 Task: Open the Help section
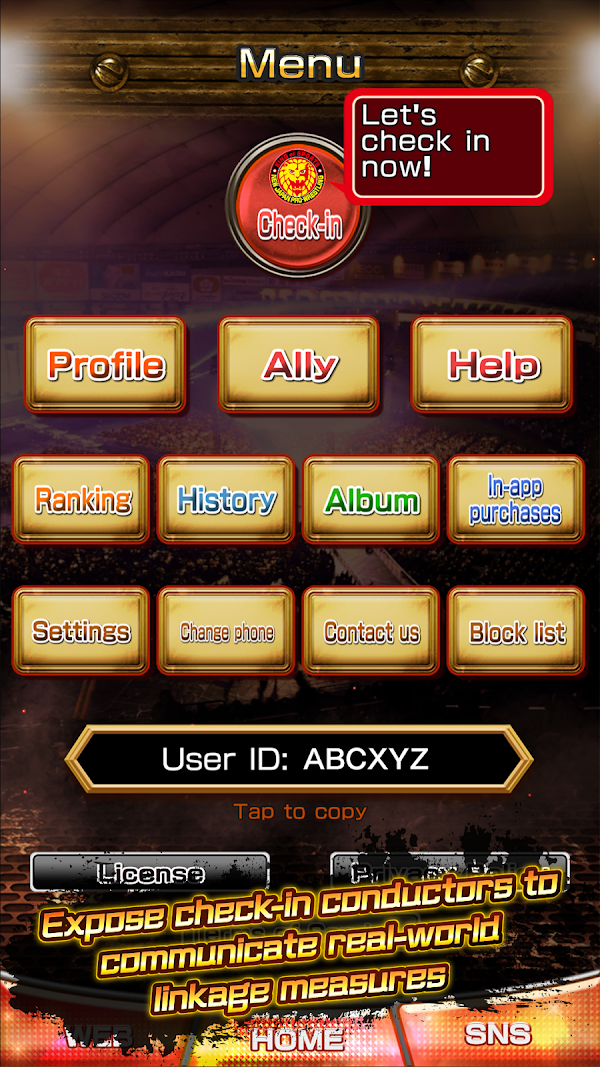point(492,365)
